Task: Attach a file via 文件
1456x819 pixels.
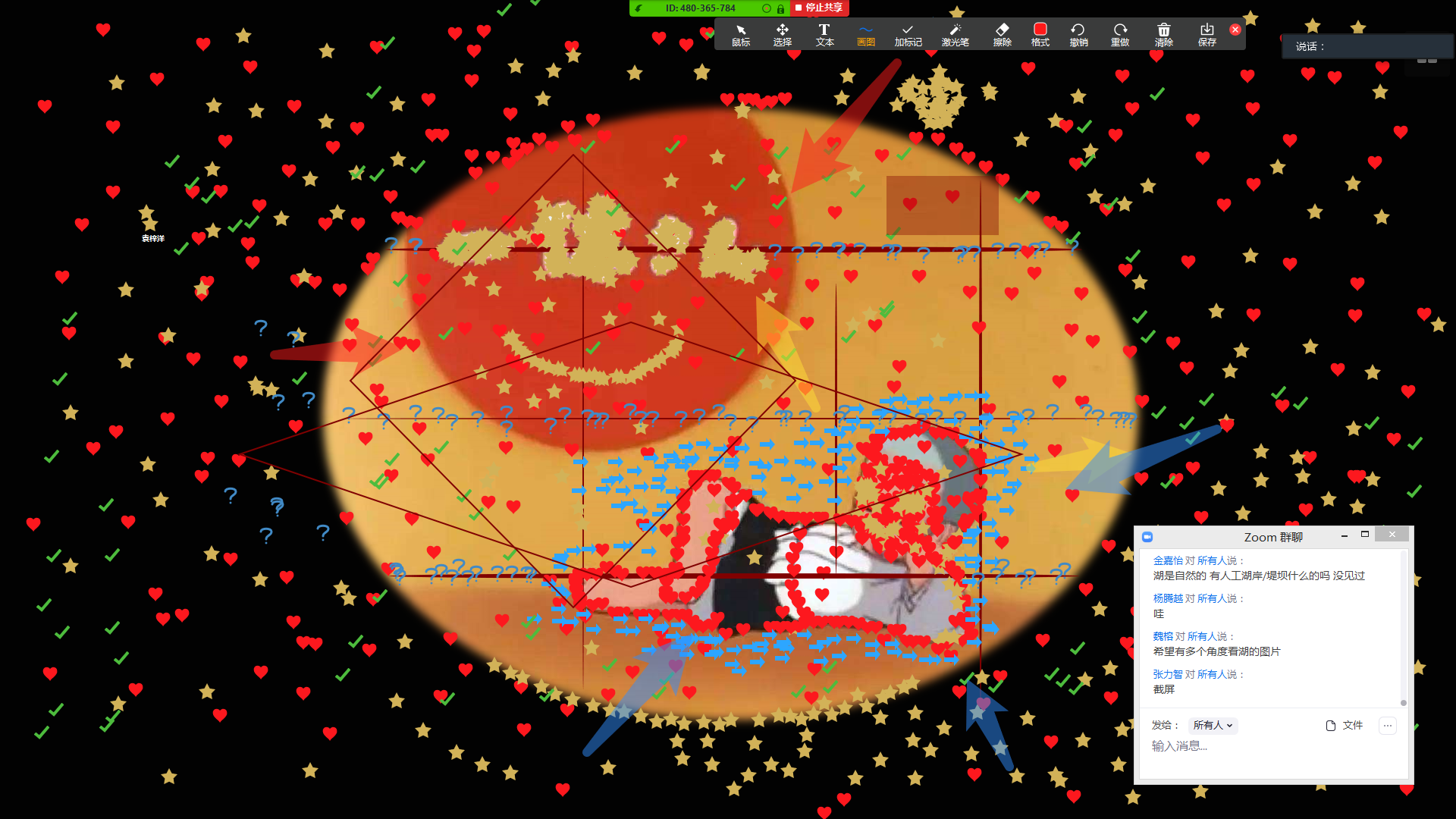Action: pyautogui.click(x=1345, y=725)
